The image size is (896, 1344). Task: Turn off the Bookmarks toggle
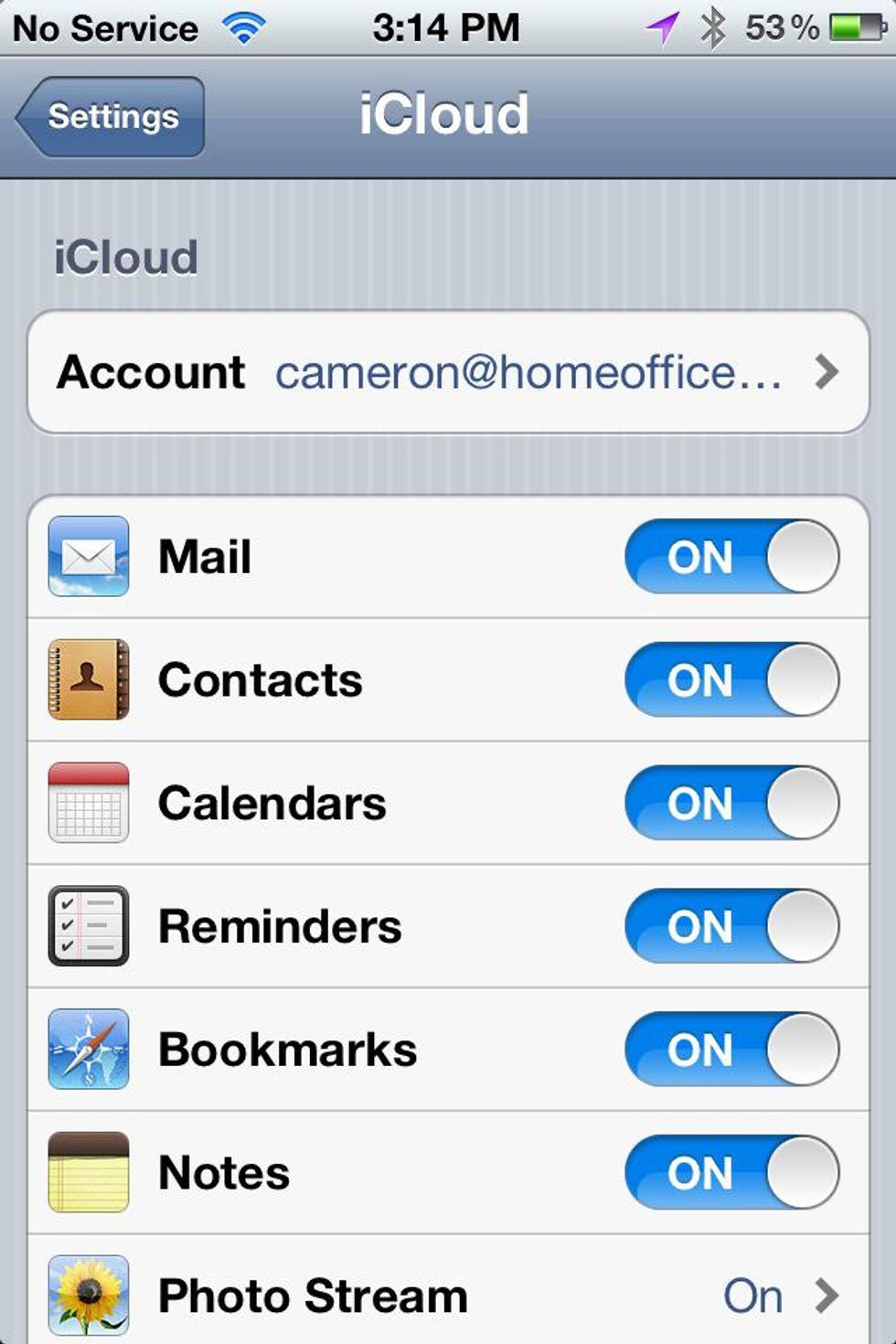point(731,1050)
